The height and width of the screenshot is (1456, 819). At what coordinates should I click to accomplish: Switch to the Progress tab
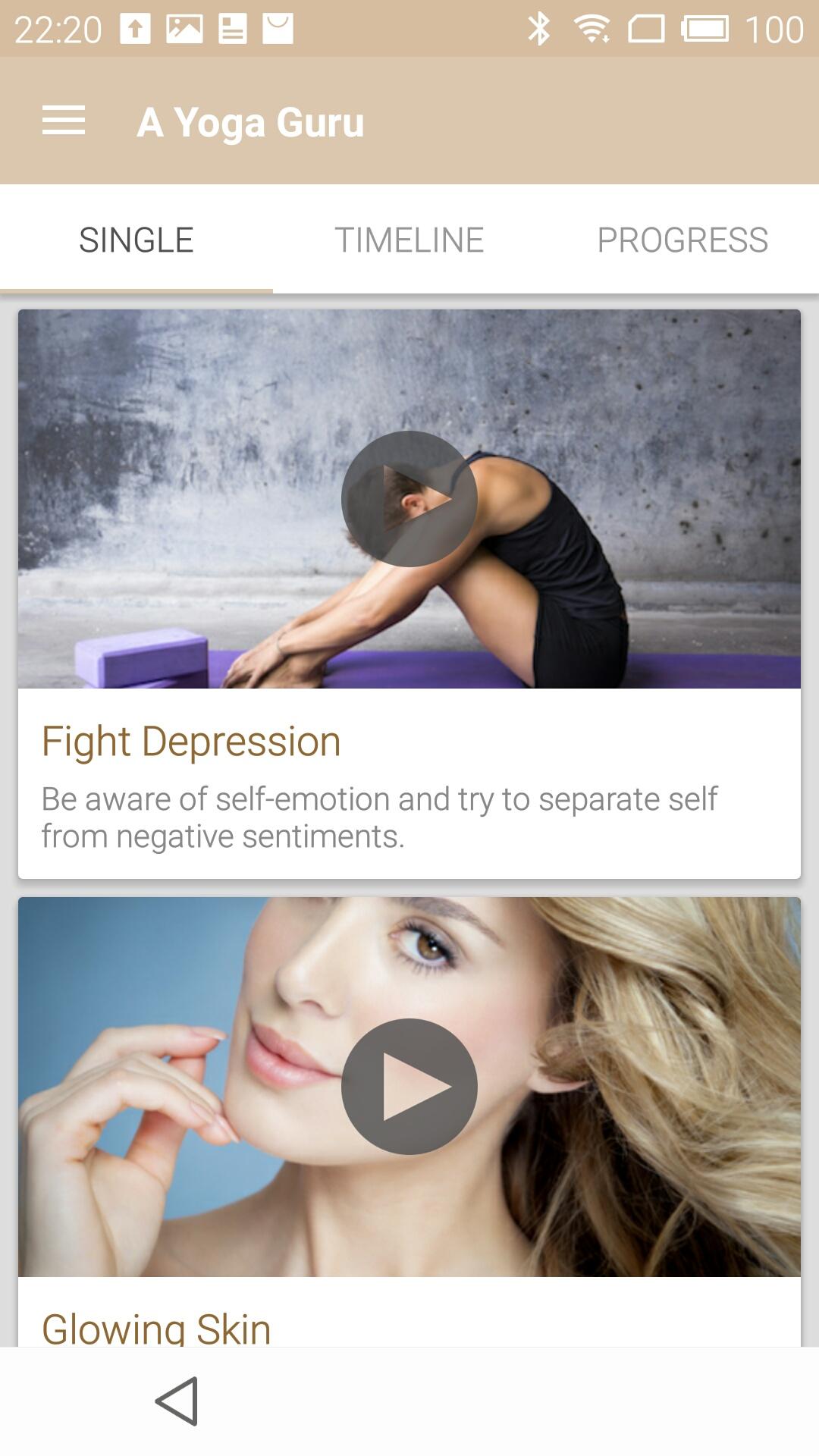click(682, 240)
